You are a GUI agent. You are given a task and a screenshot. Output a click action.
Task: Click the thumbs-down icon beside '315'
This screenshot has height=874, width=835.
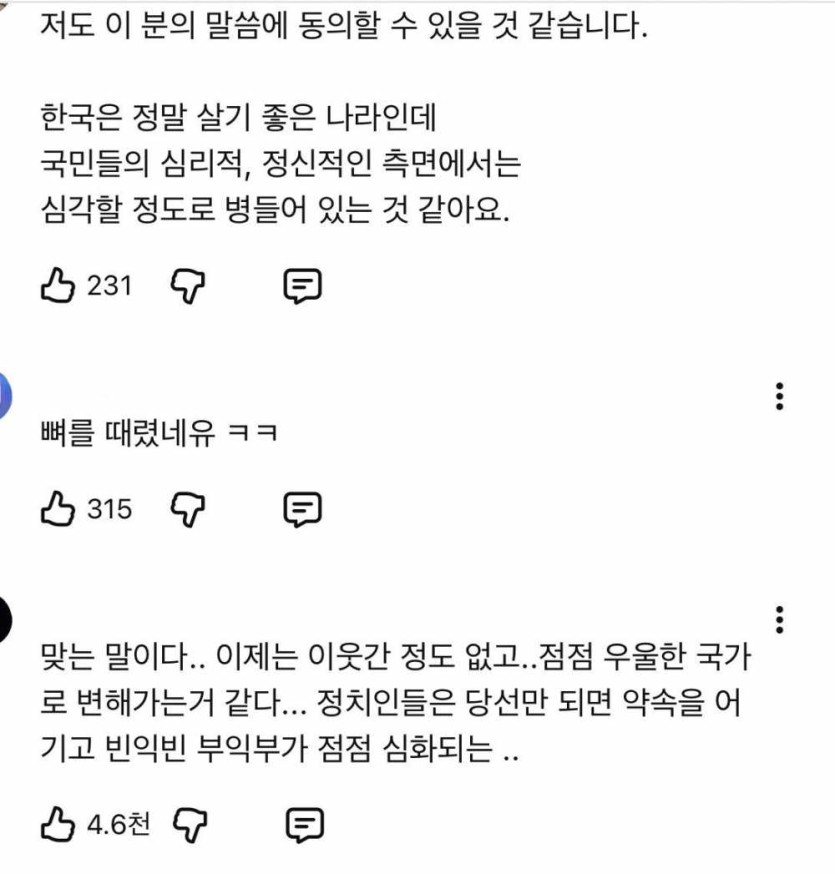point(188,508)
